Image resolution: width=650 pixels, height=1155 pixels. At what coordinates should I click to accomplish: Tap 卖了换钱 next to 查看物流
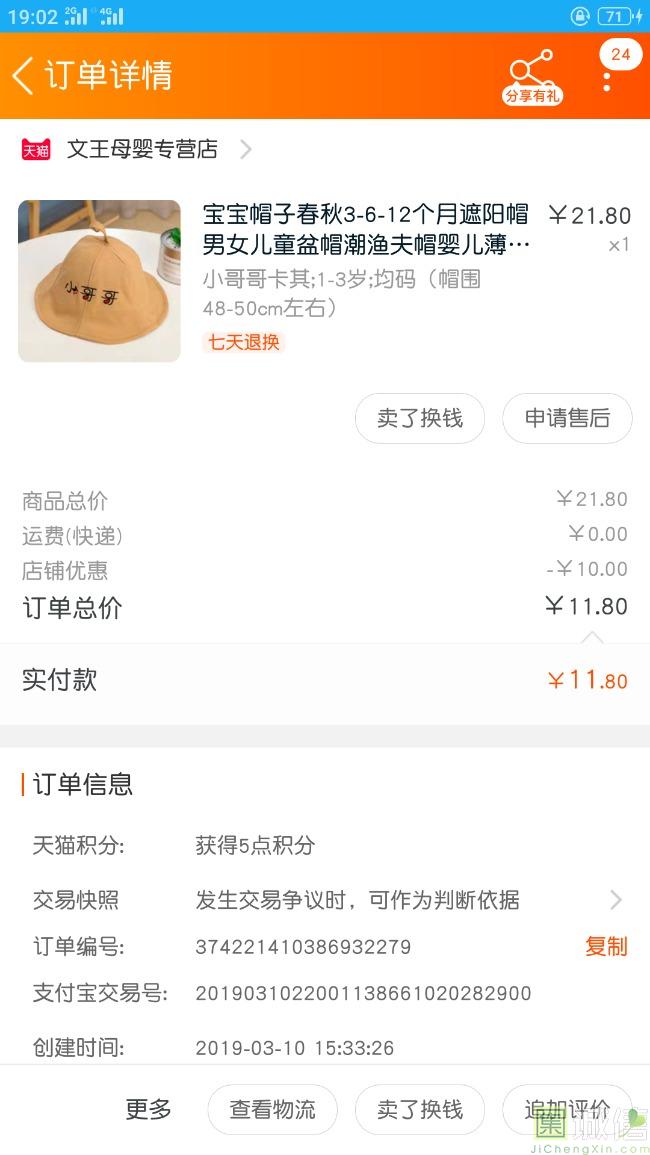pyautogui.click(x=420, y=1109)
